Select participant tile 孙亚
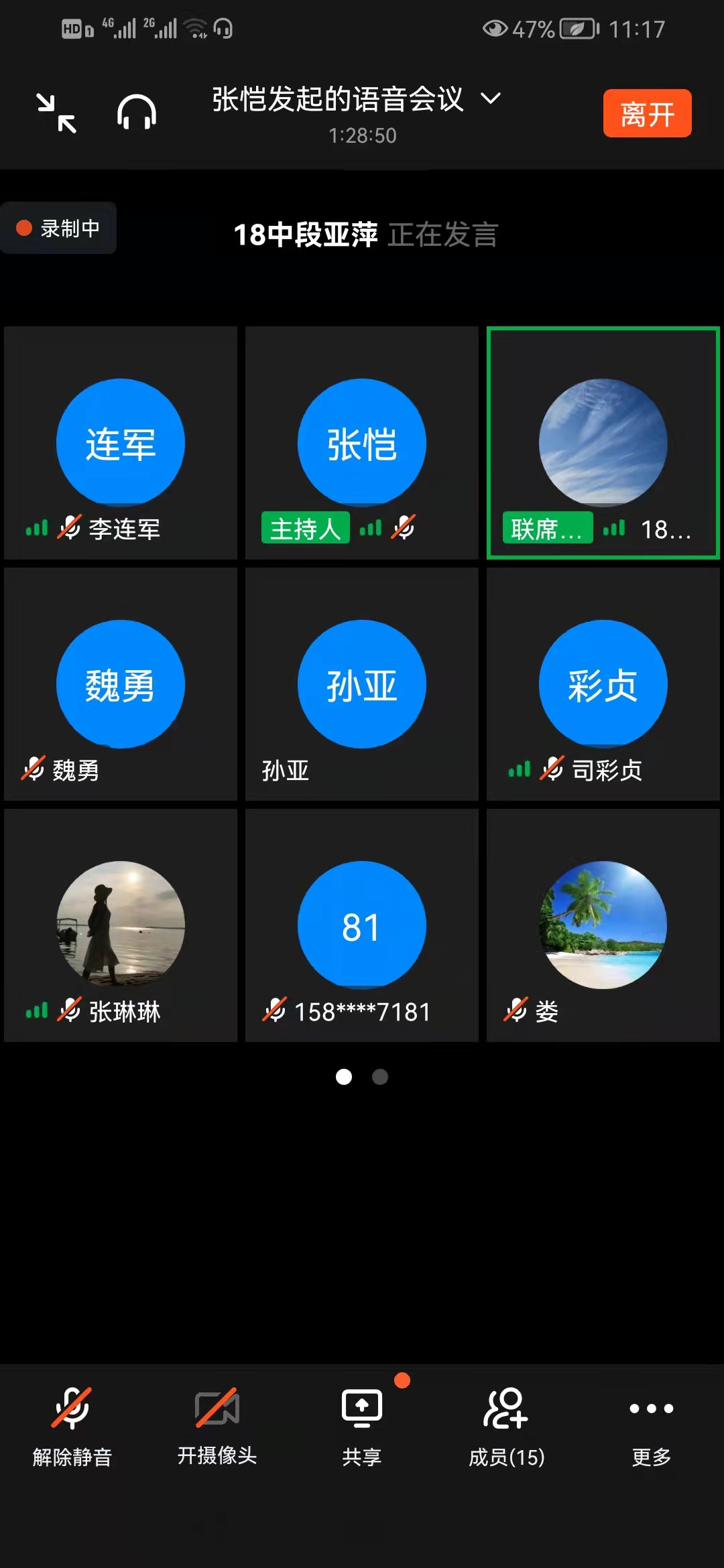The image size is (724, 1568). click(362, 684)
